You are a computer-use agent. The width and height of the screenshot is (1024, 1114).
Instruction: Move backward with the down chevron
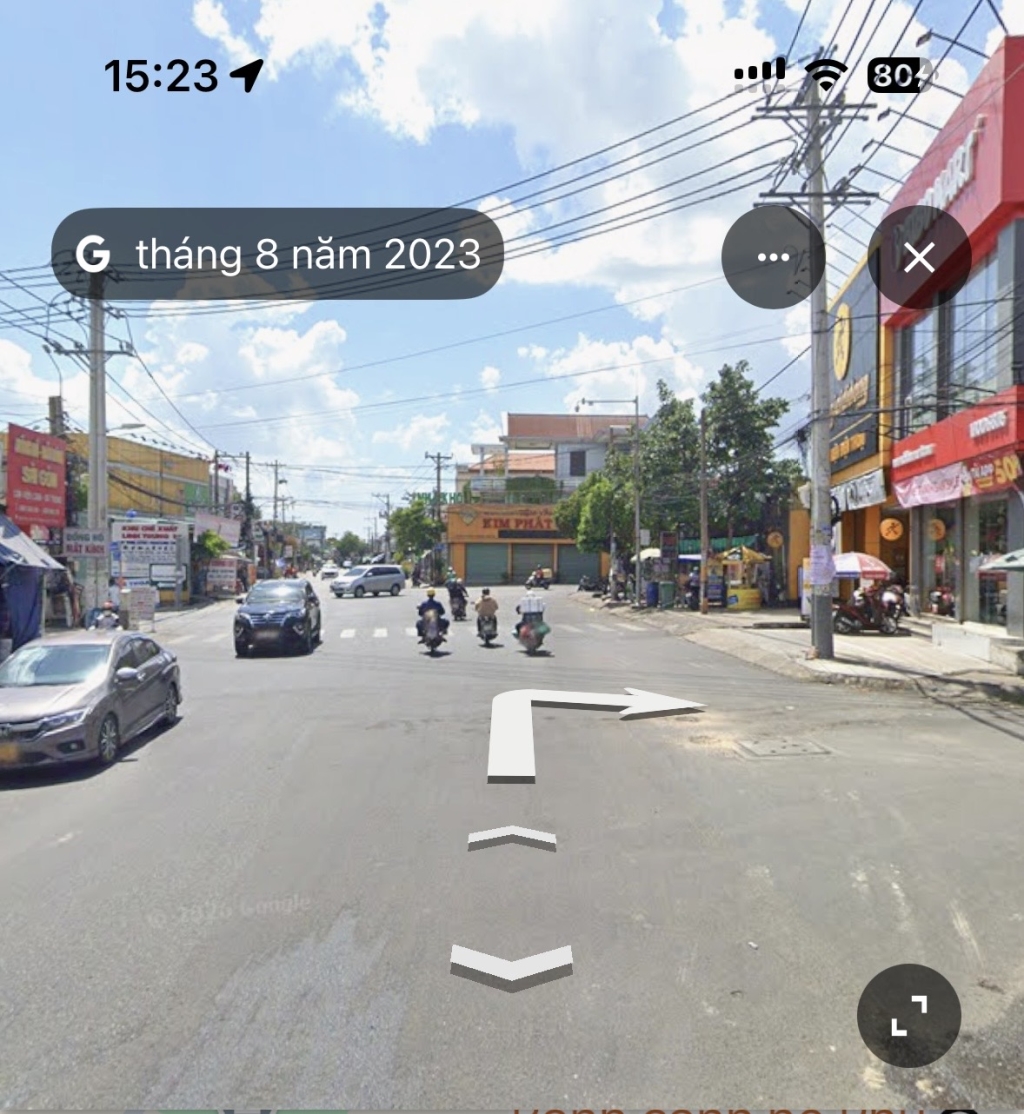tap(512, 967)
